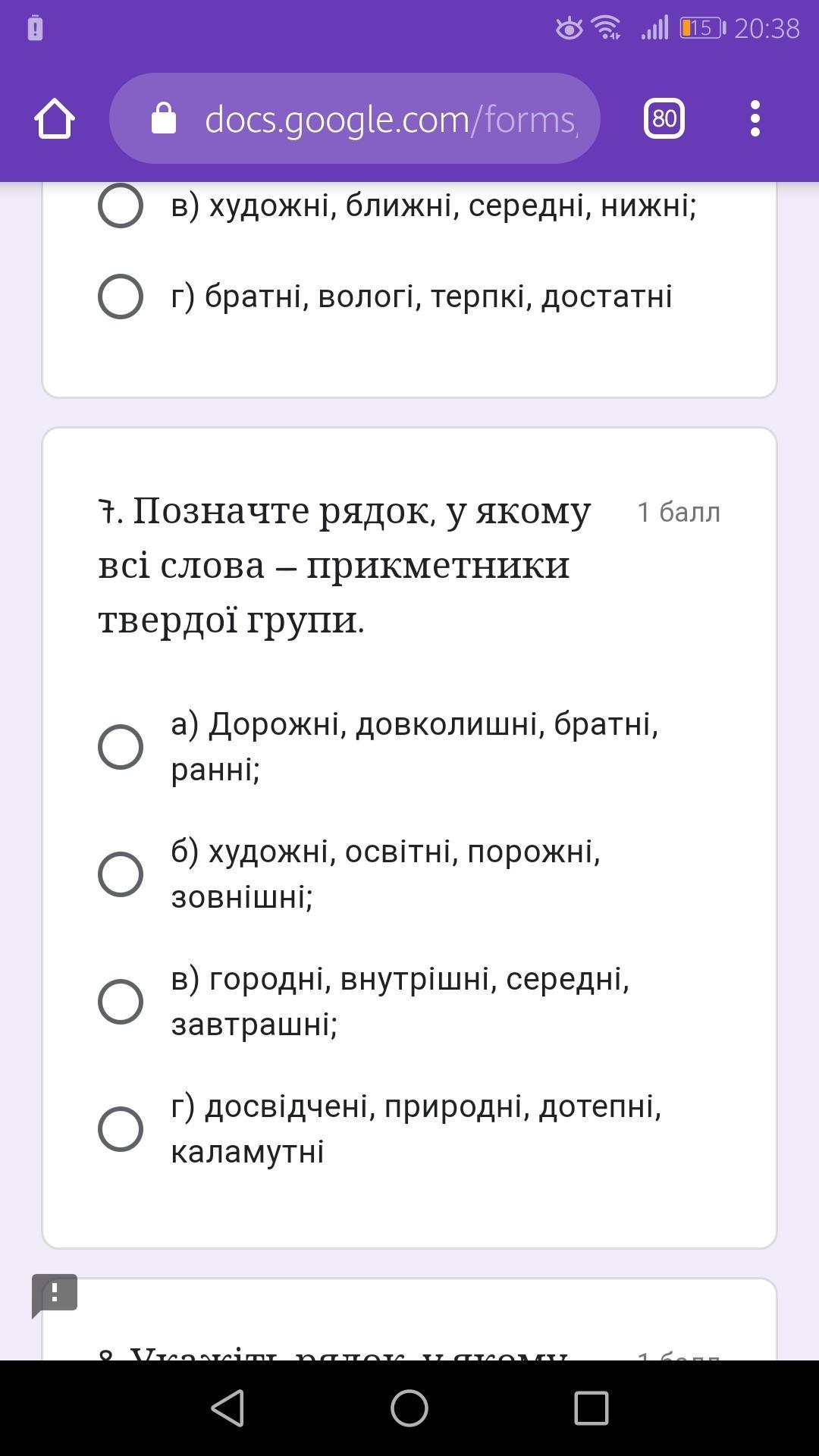Open the report problem feedback icon

[x=55, y=1294]
